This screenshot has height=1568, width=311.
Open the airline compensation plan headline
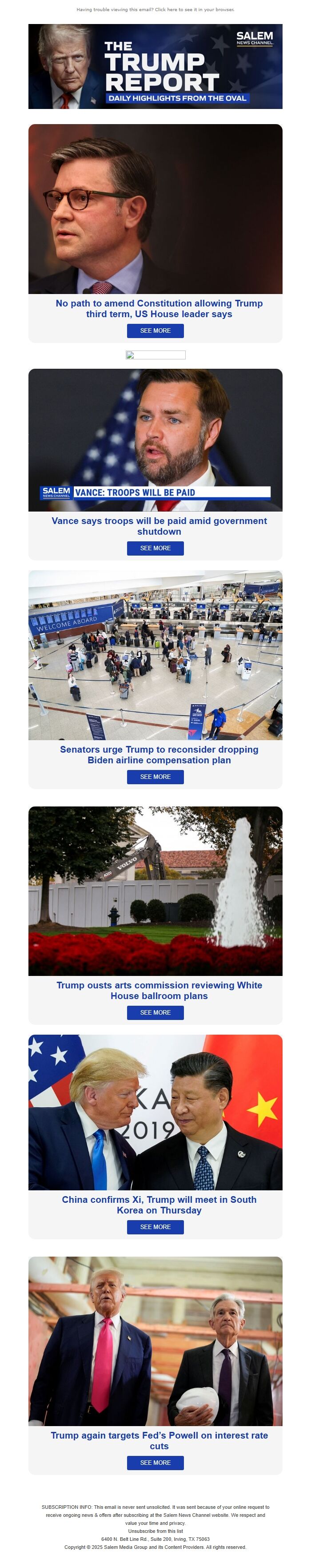coord(159,754)
